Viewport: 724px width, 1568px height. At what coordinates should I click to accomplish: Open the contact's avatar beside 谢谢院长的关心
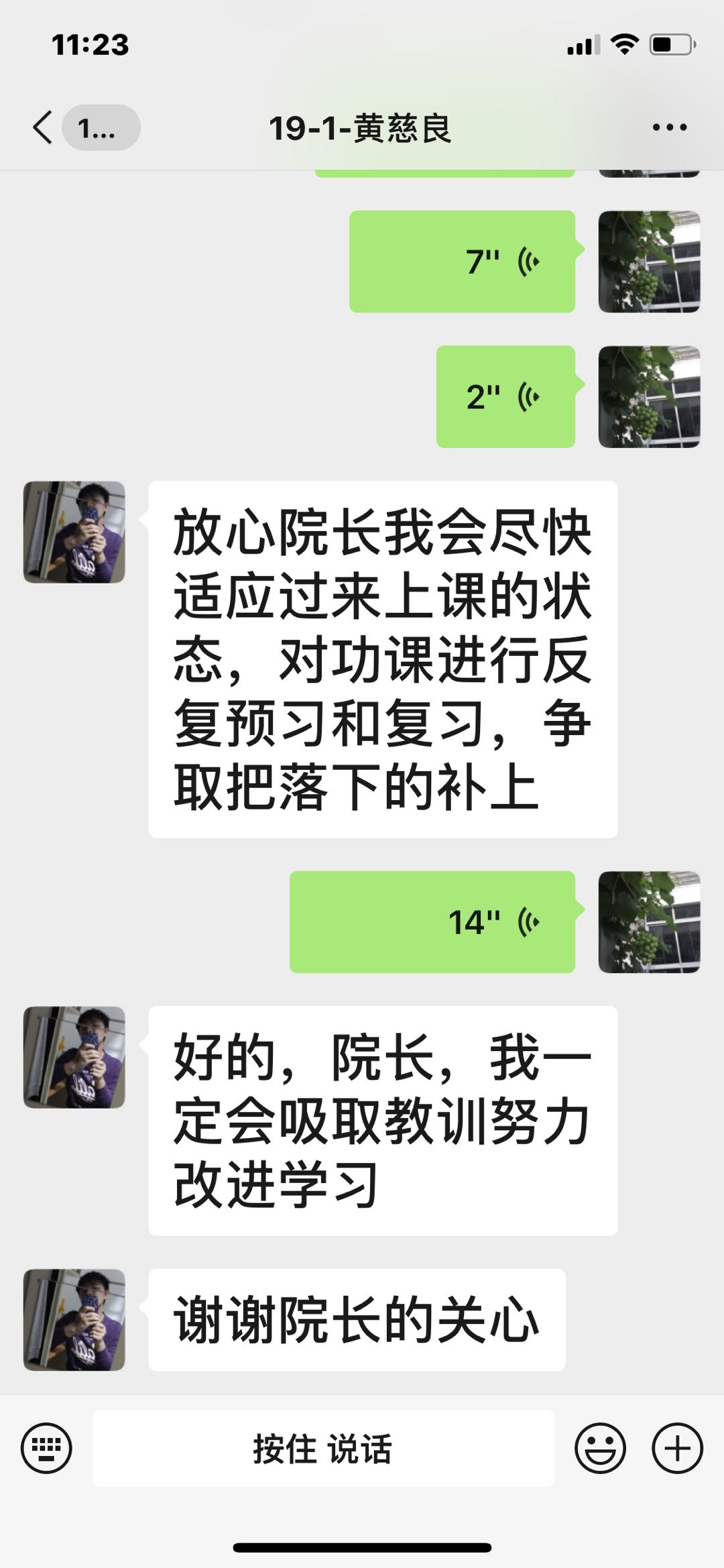pos(74,1319)
